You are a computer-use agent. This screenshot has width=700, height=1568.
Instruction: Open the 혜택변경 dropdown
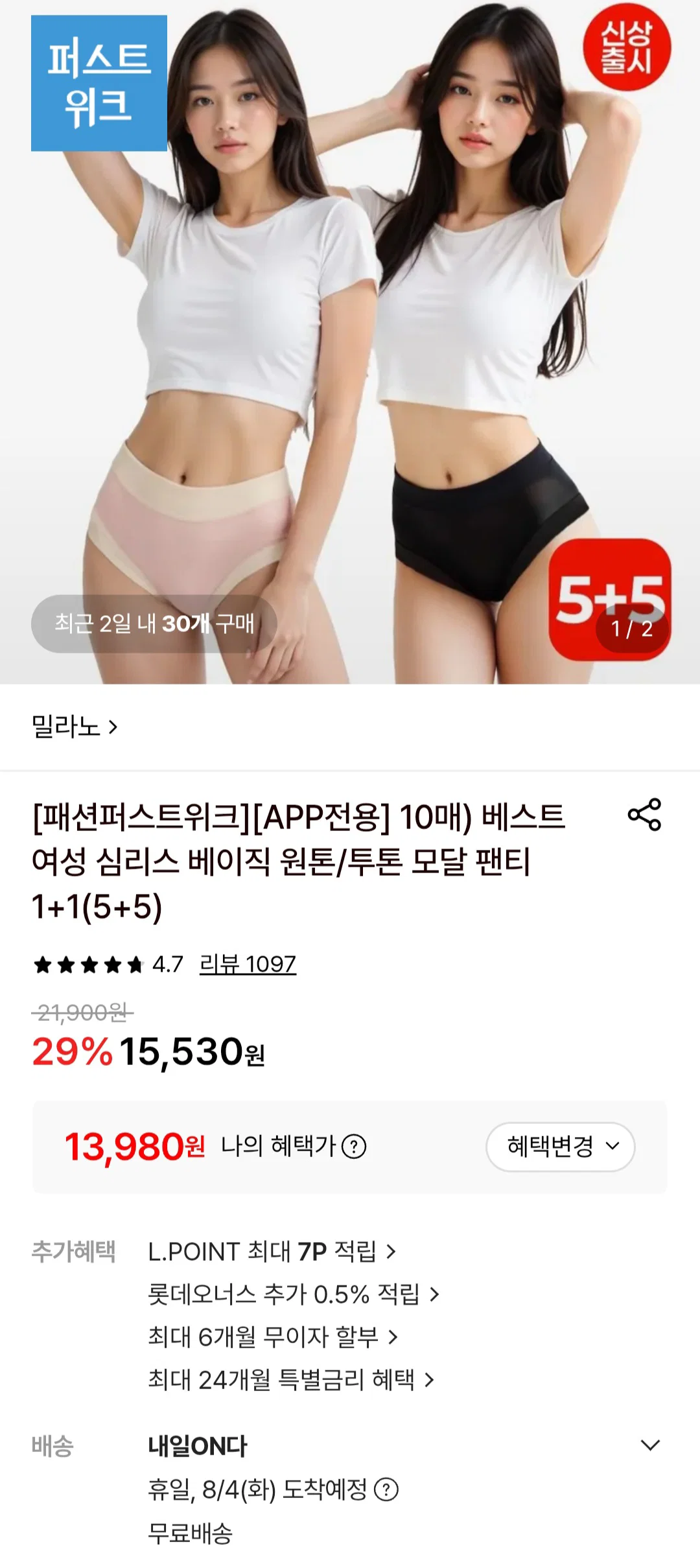[561, 1146]
